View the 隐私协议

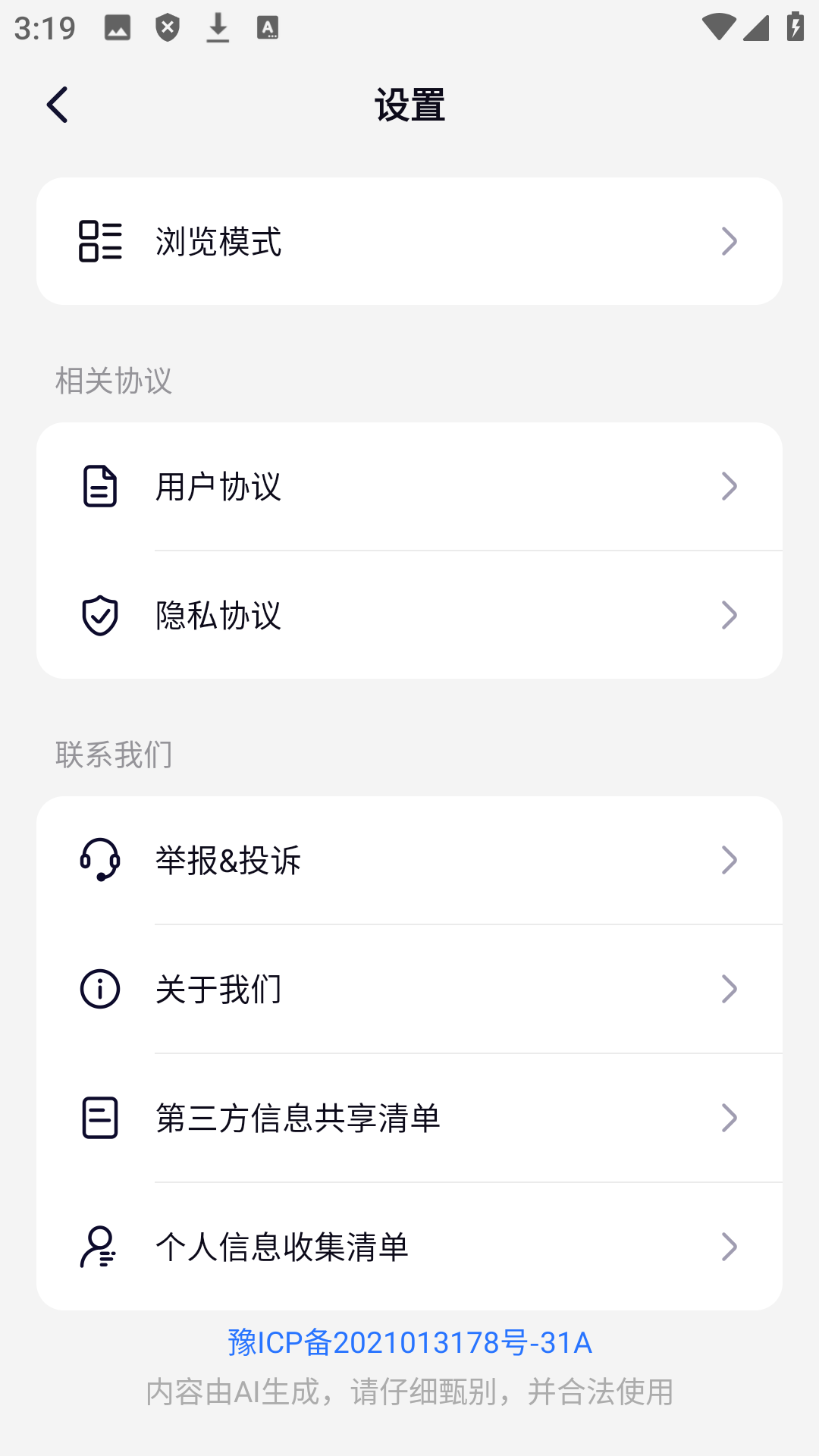tap(409, 615)
